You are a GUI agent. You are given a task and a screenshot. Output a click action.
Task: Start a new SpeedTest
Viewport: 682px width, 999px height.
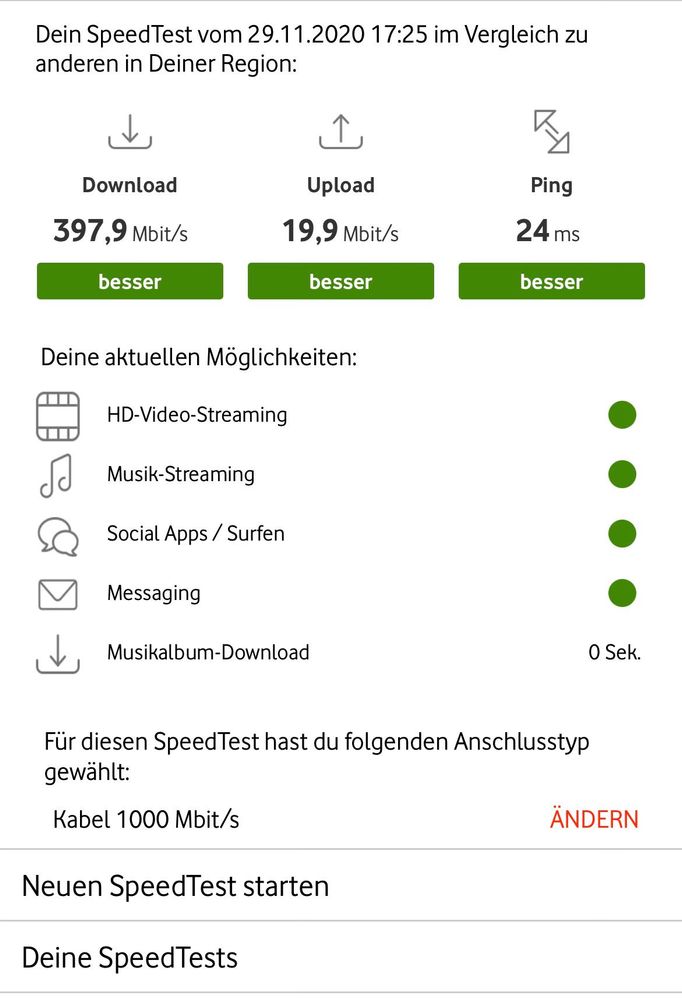(x=175, y=886)
